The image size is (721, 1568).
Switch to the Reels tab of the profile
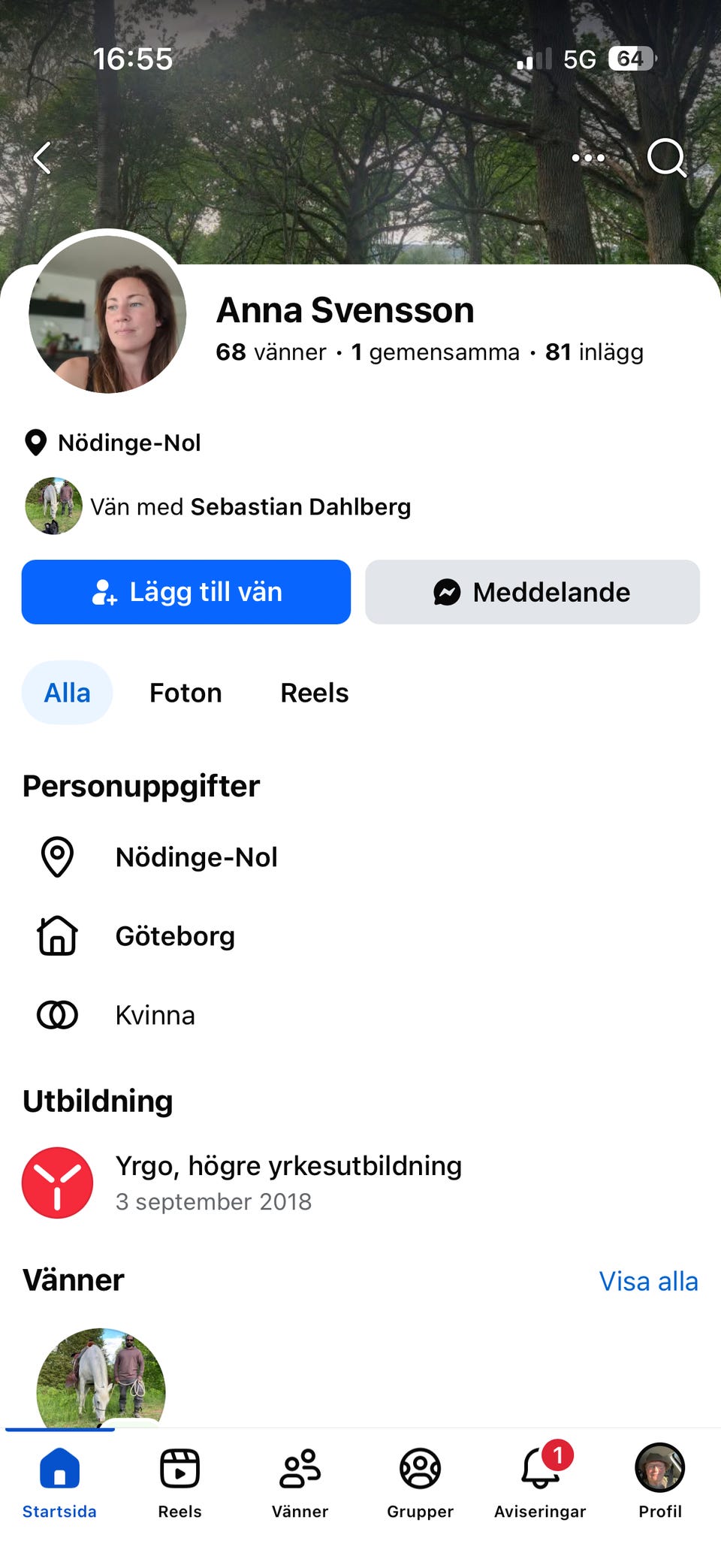pos(314,693)
